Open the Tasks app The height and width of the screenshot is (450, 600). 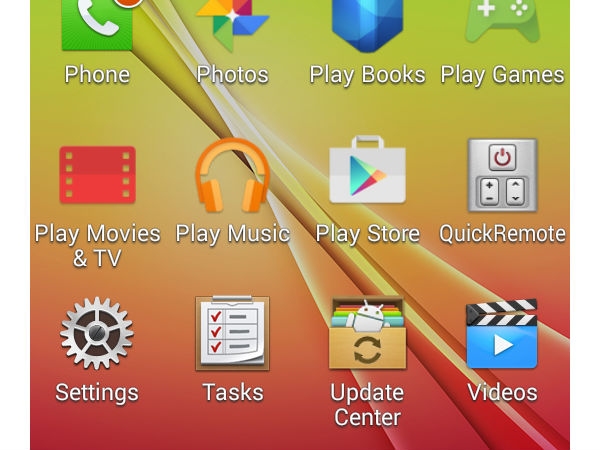[x=232, y=334]
